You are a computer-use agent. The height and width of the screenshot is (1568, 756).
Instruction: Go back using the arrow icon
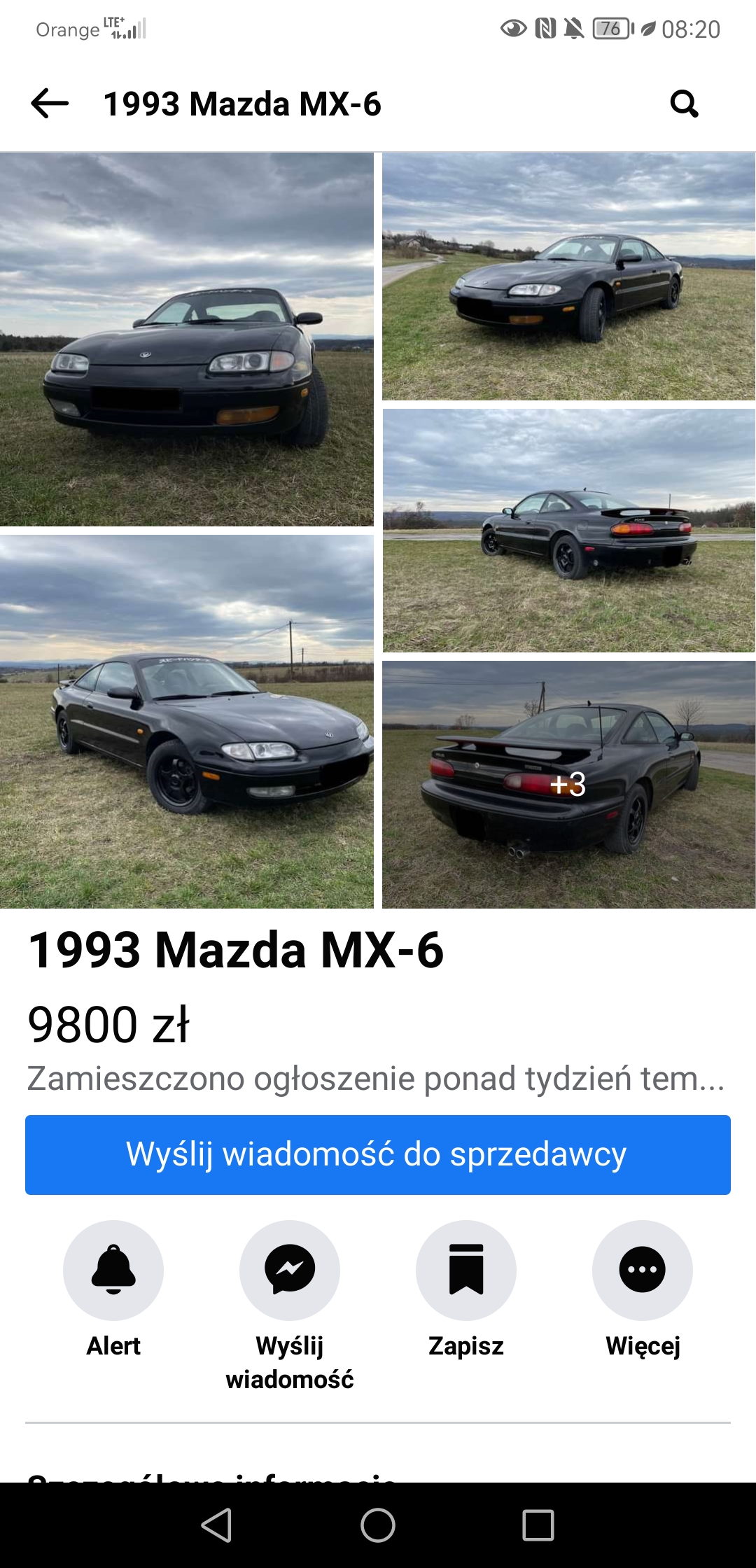pos(50,104)
